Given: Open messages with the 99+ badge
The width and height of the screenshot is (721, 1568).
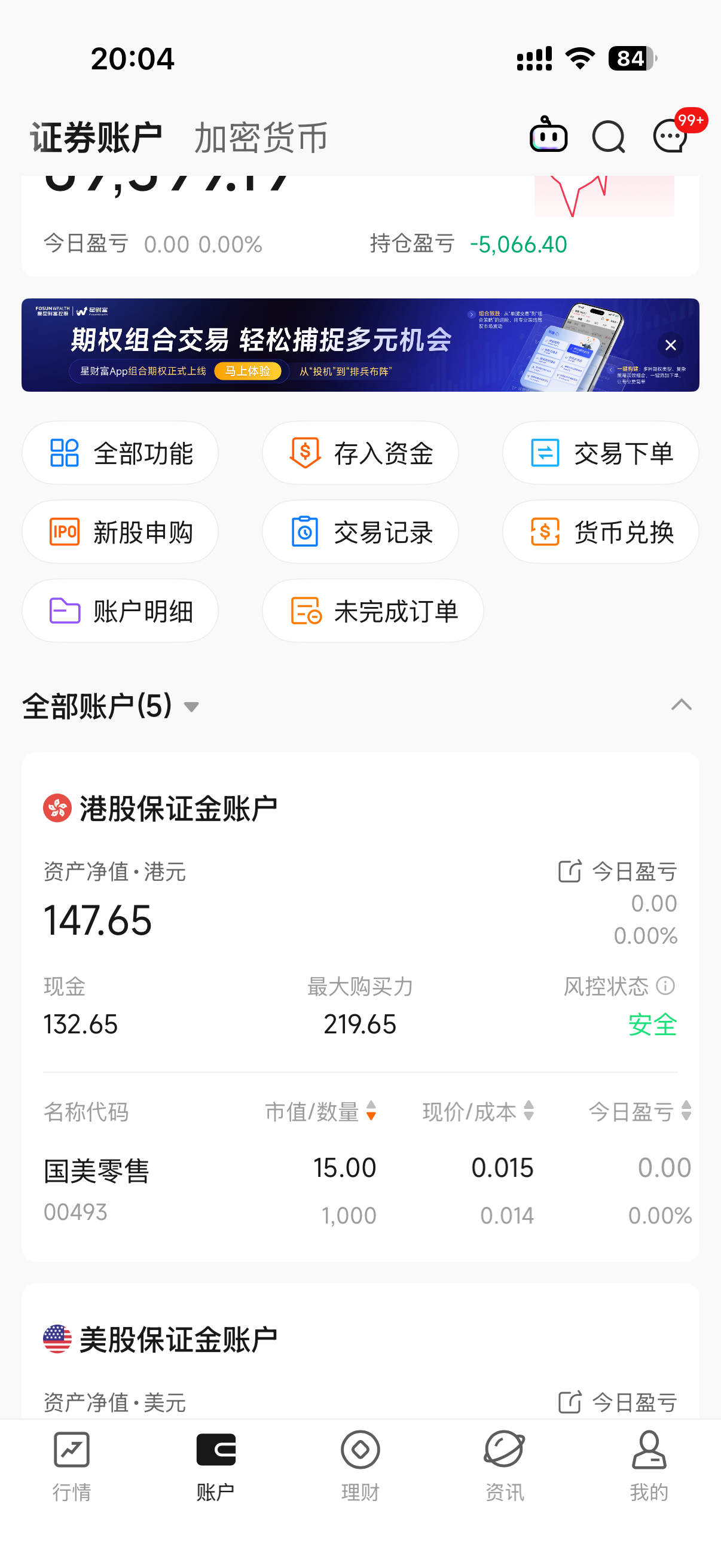Looking at the screenshot, I should 671,135.
